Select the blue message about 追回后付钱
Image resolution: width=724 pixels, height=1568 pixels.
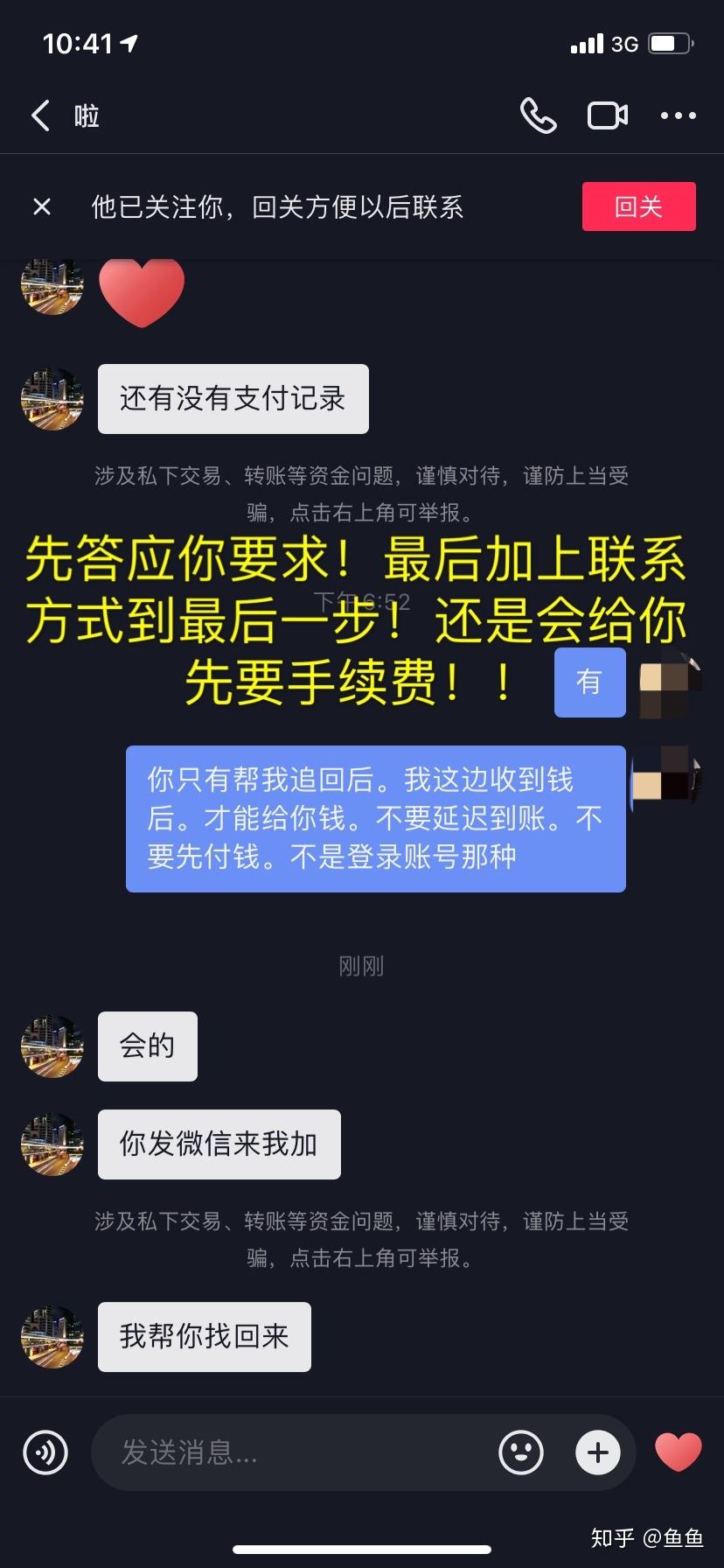375,819
